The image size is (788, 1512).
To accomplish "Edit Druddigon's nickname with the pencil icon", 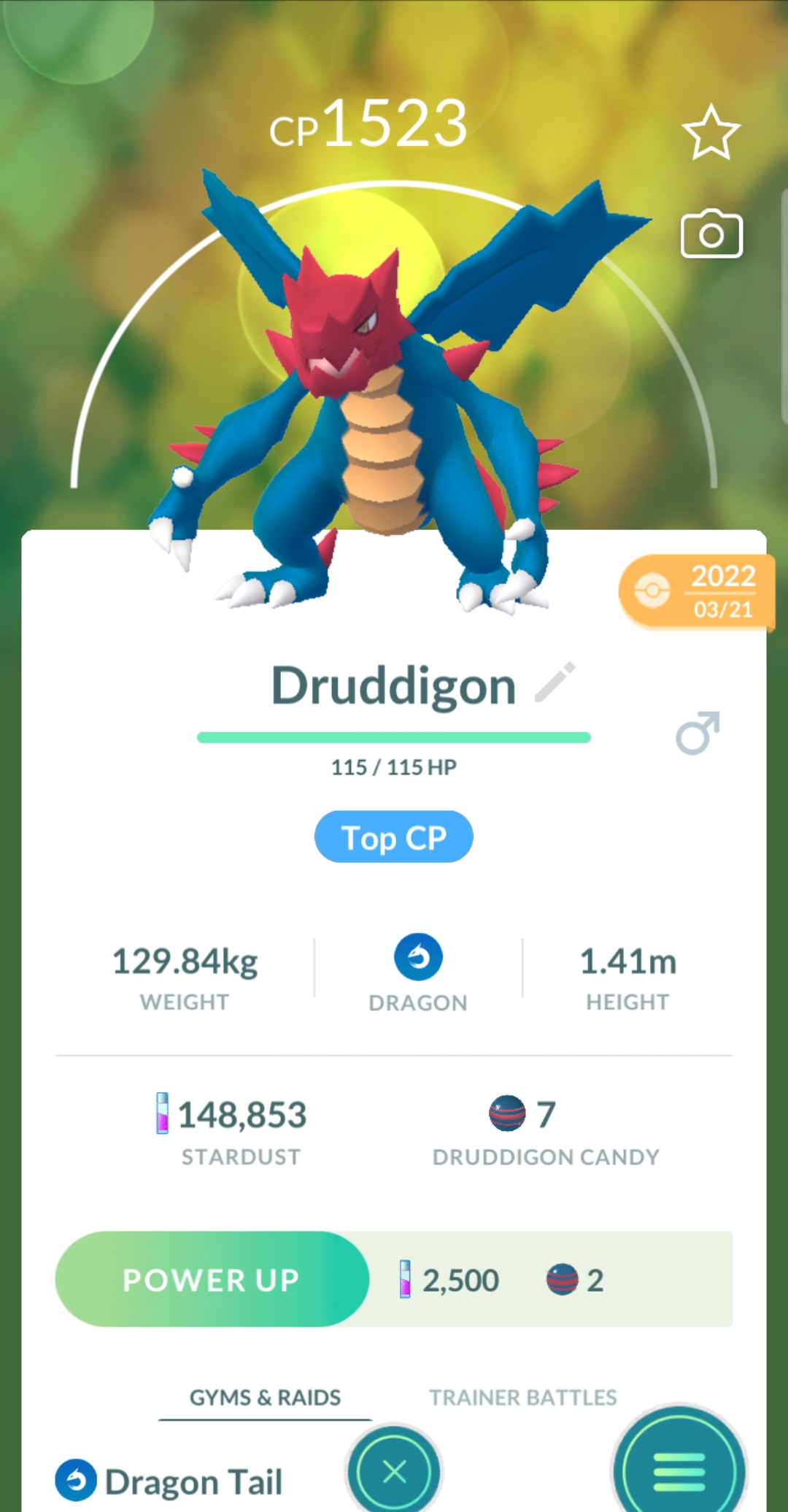I will [555, 683].
